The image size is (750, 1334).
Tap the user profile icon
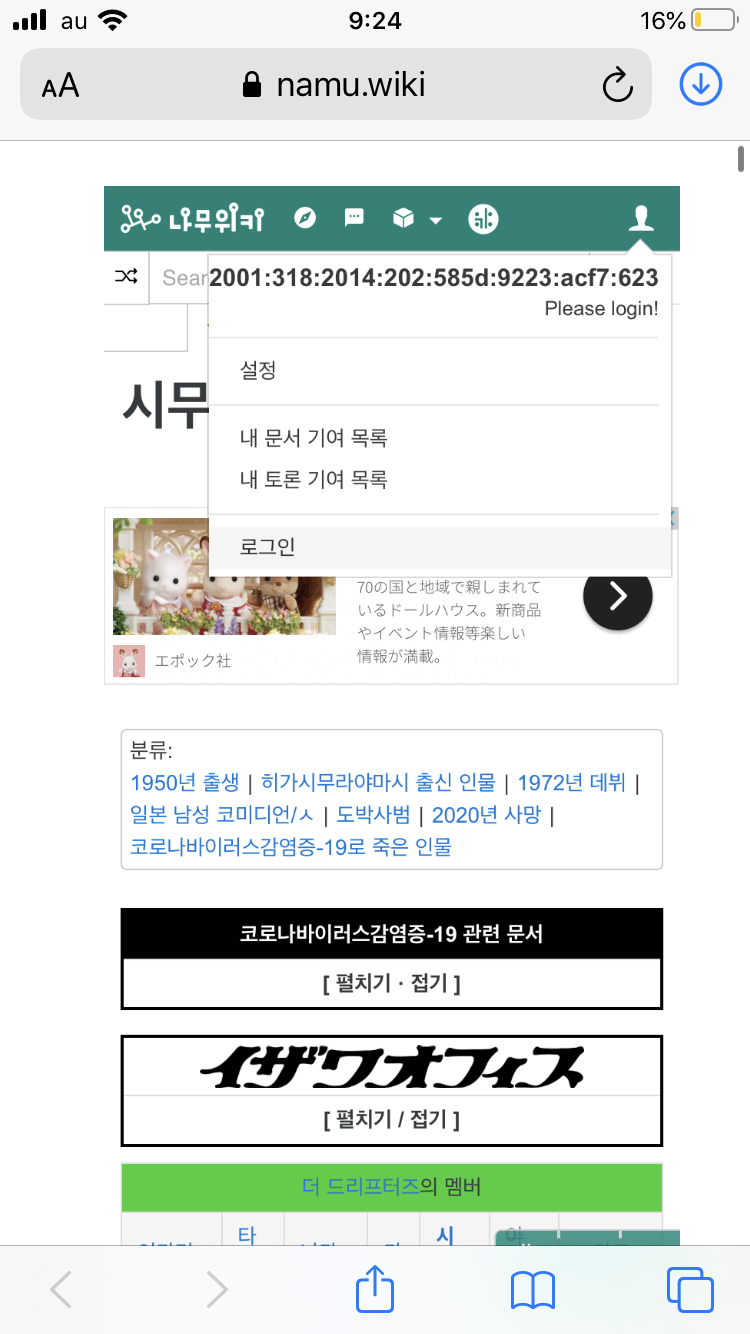tap(640, 218)
